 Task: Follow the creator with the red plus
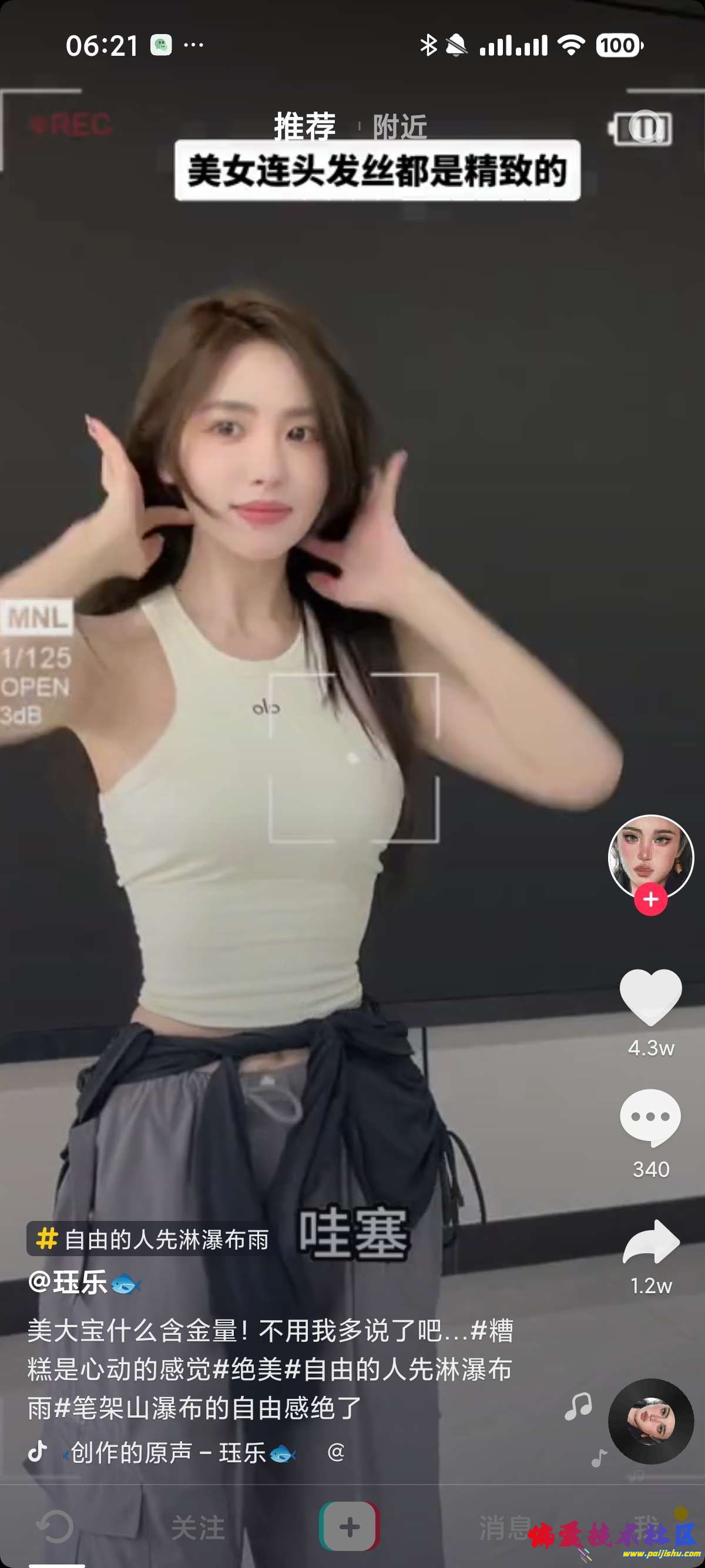coord(650,899)
